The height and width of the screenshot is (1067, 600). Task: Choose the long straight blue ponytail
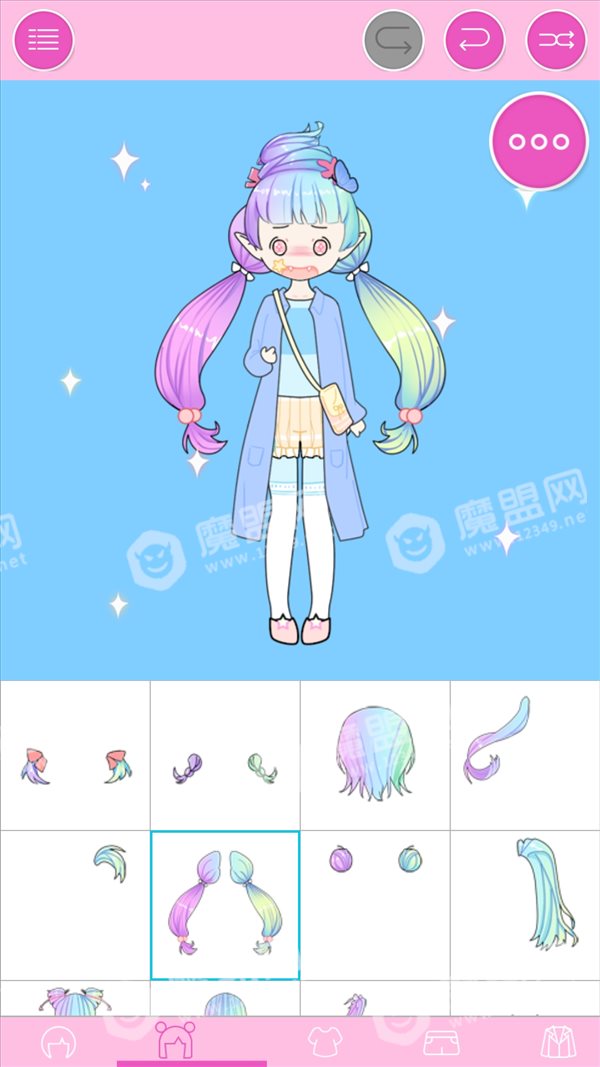click(x=524, y=905)
